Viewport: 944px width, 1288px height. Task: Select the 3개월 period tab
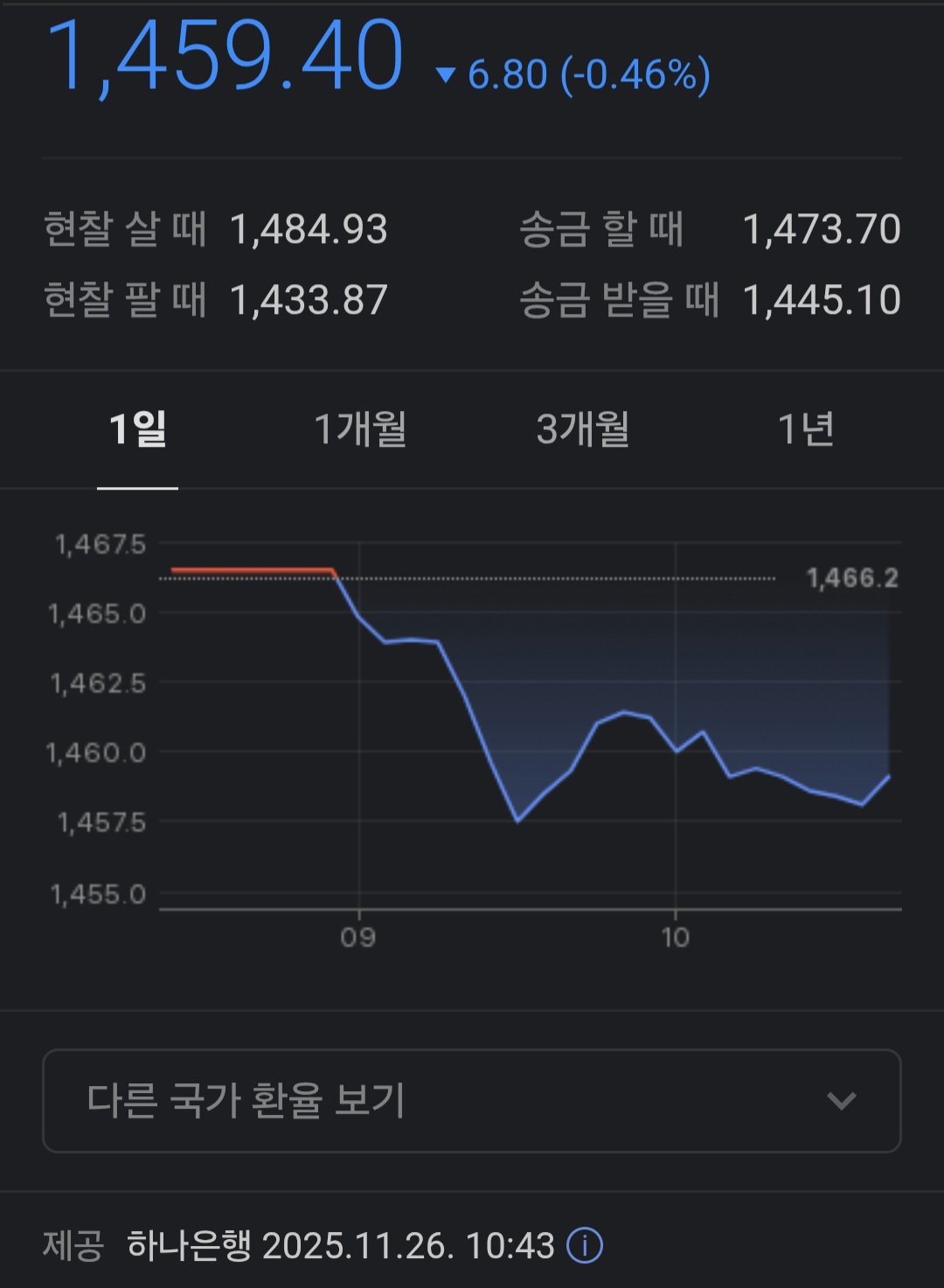[583, 429]
